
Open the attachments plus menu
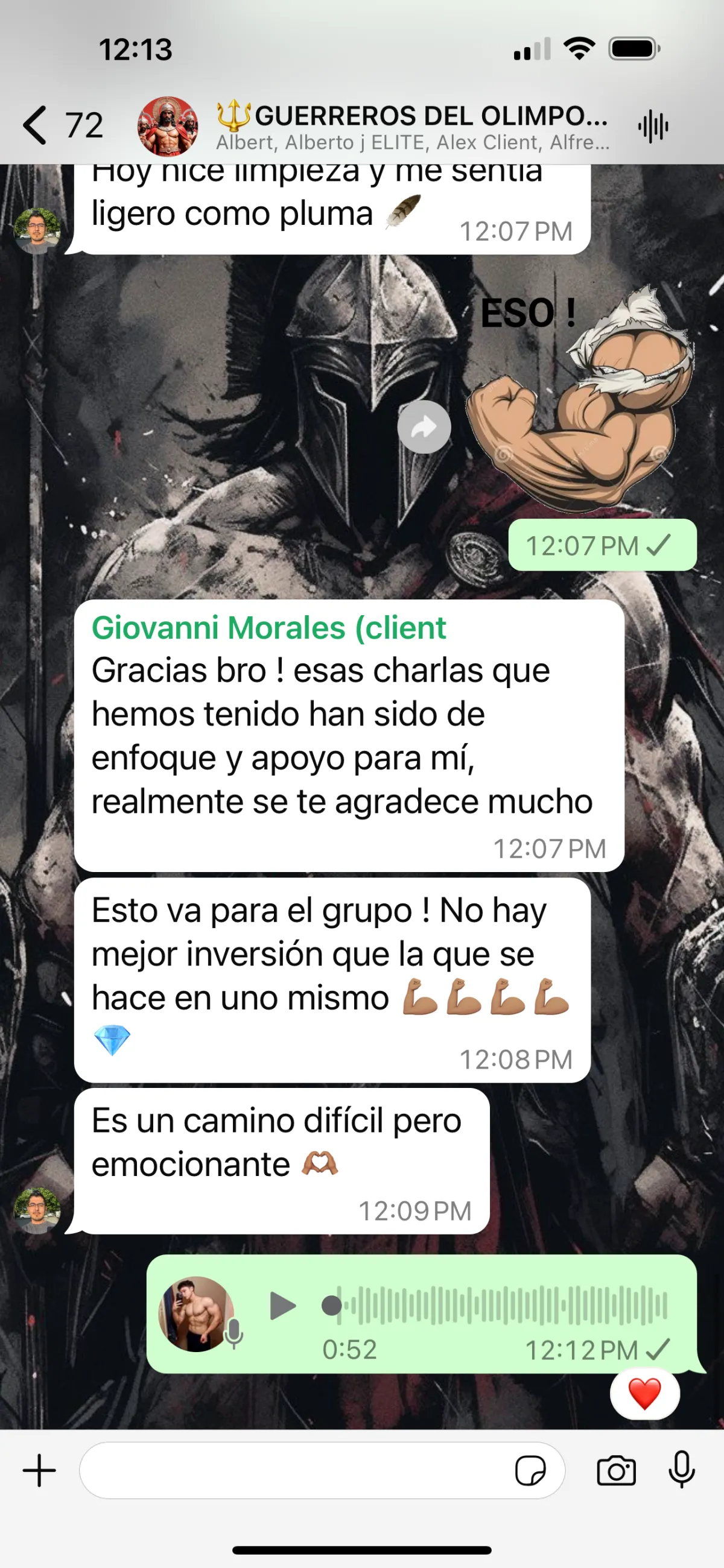pos(40,1470)
